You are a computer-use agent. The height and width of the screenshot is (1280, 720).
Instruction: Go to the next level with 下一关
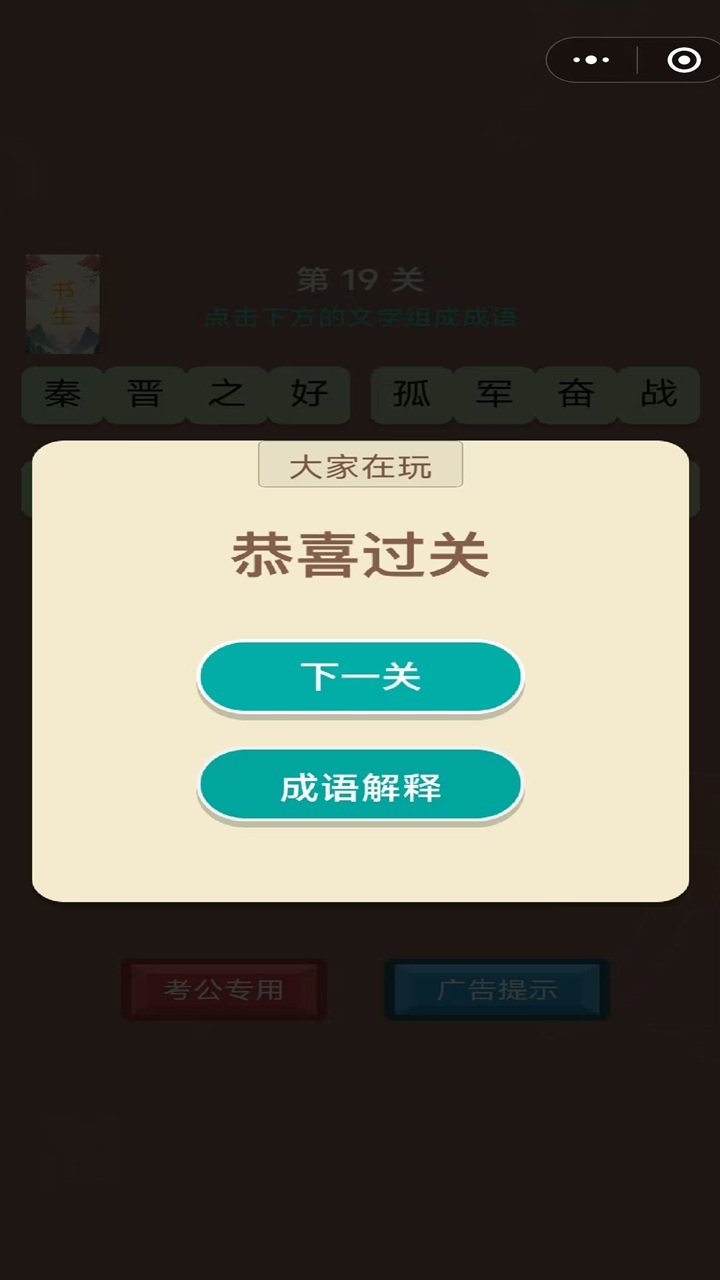(360, 677)
